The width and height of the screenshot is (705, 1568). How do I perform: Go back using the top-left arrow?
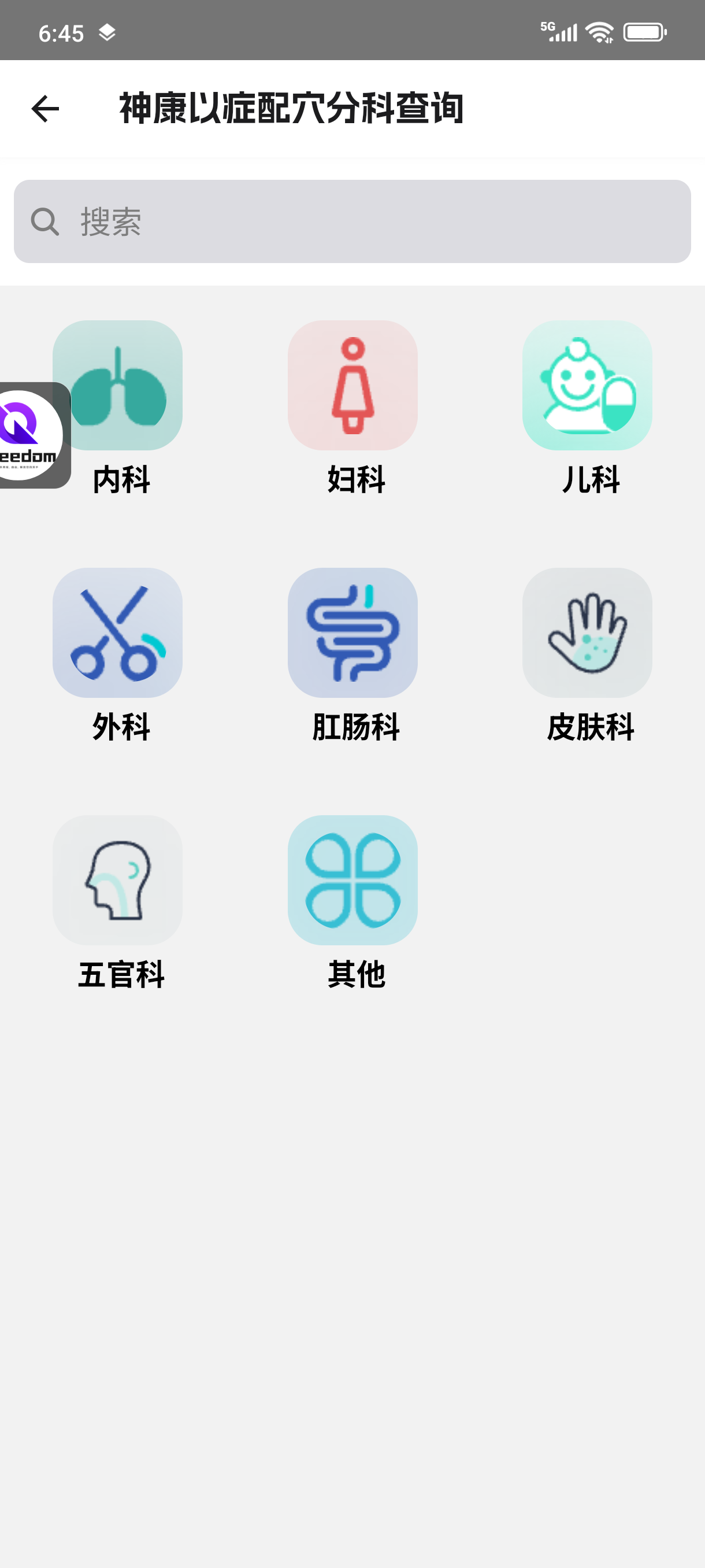coord(45,109)
